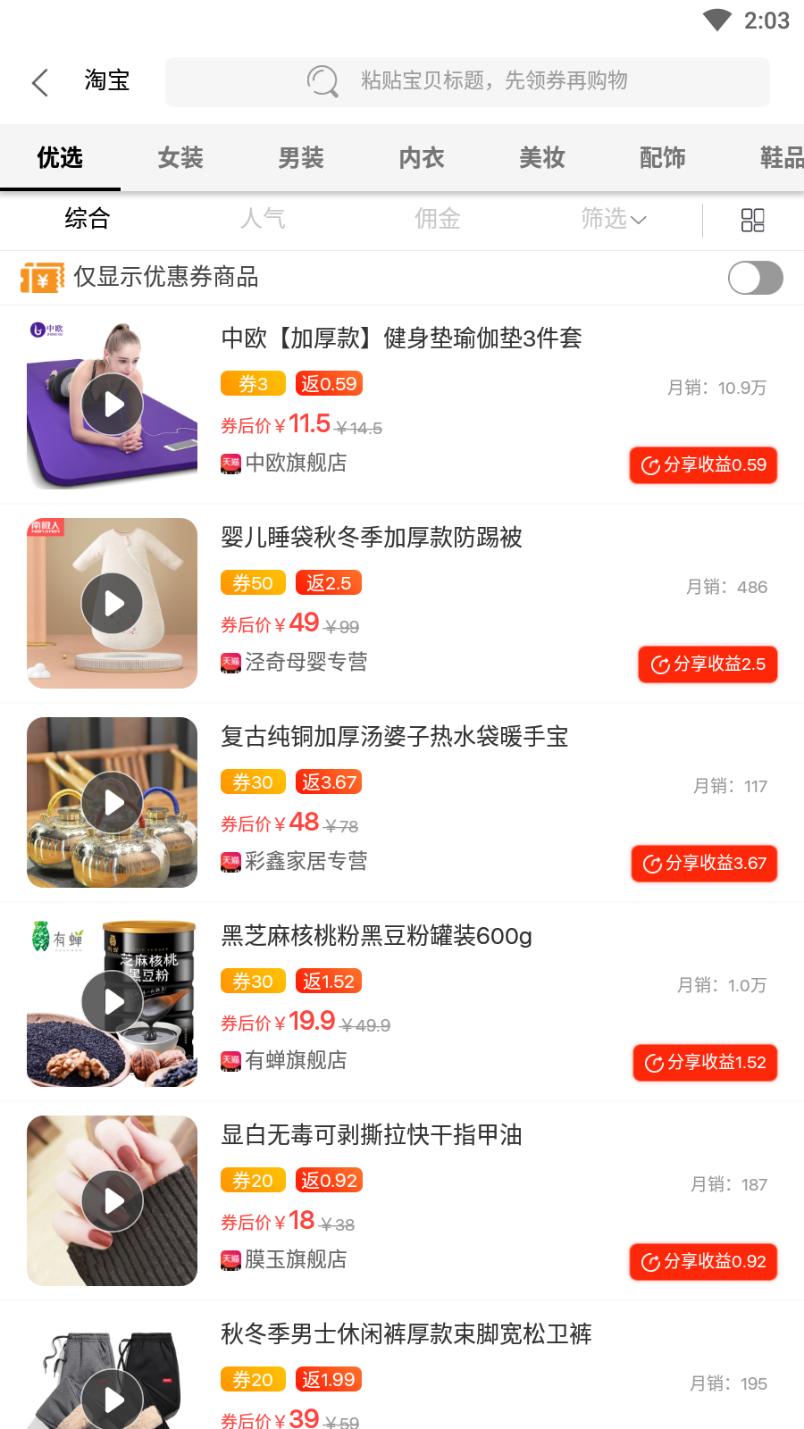The image size is (804, 1429).
Task: Open the 秋冬季男士休闲裤 product listing
Action: point(406,1334)
